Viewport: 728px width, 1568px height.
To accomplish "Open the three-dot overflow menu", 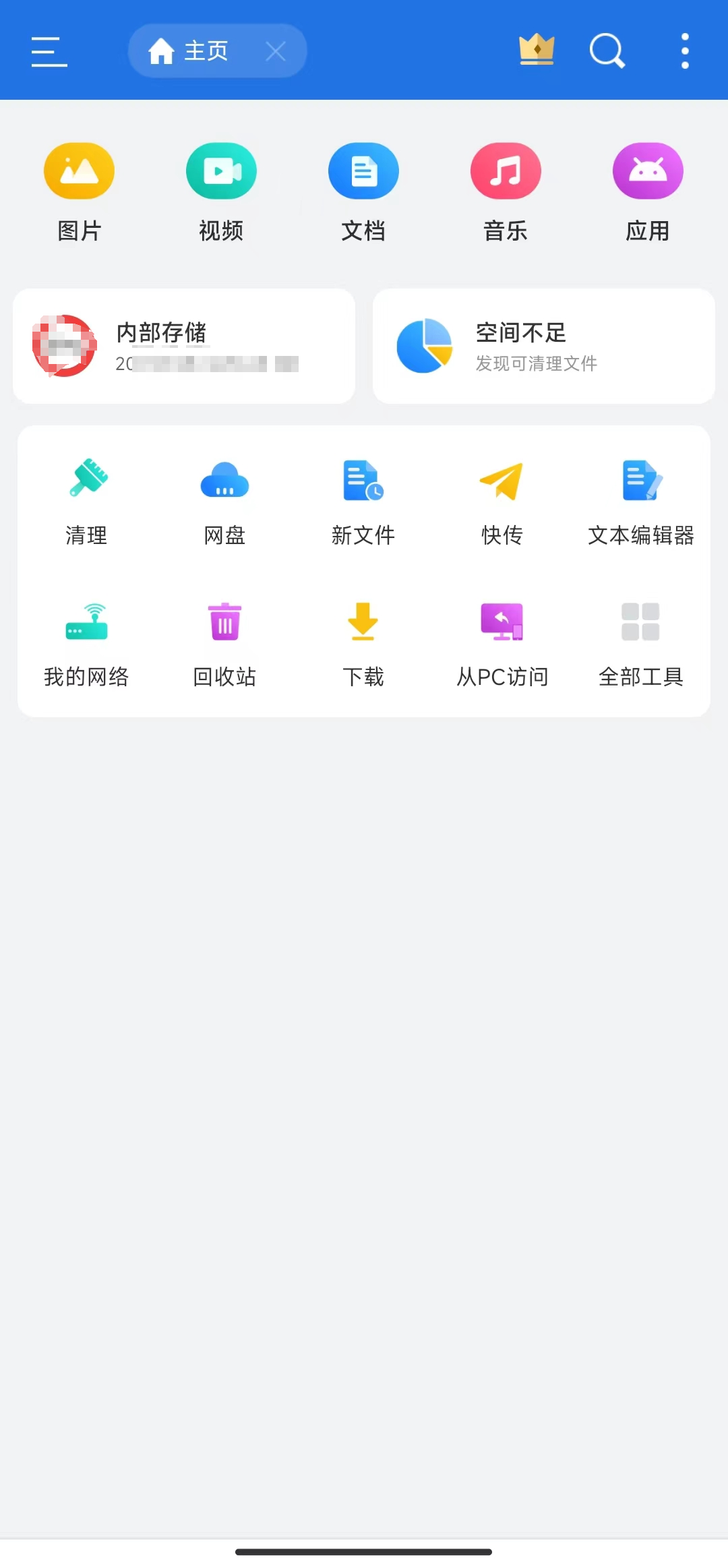I will pos(685,51).
